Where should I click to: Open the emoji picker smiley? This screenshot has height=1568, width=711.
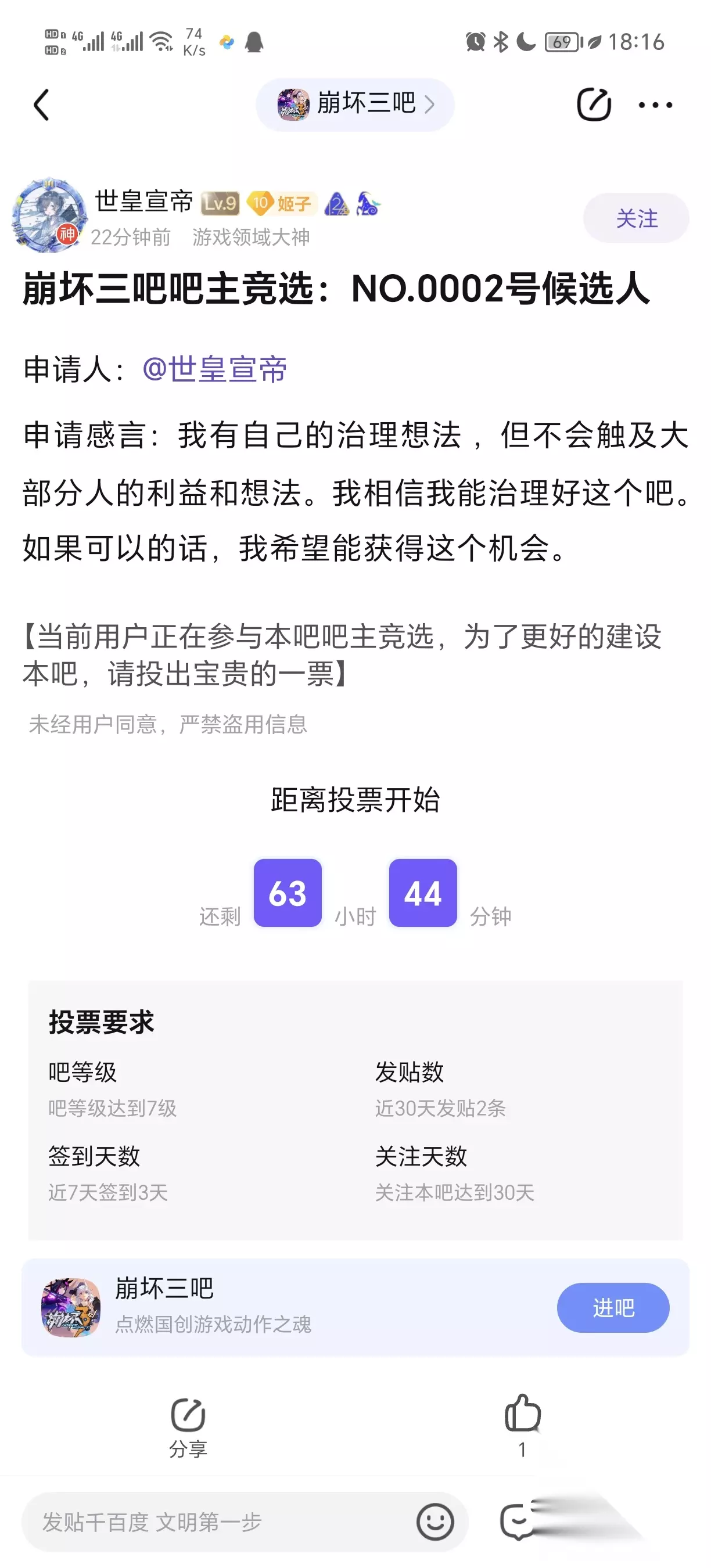coord(435,1522)
